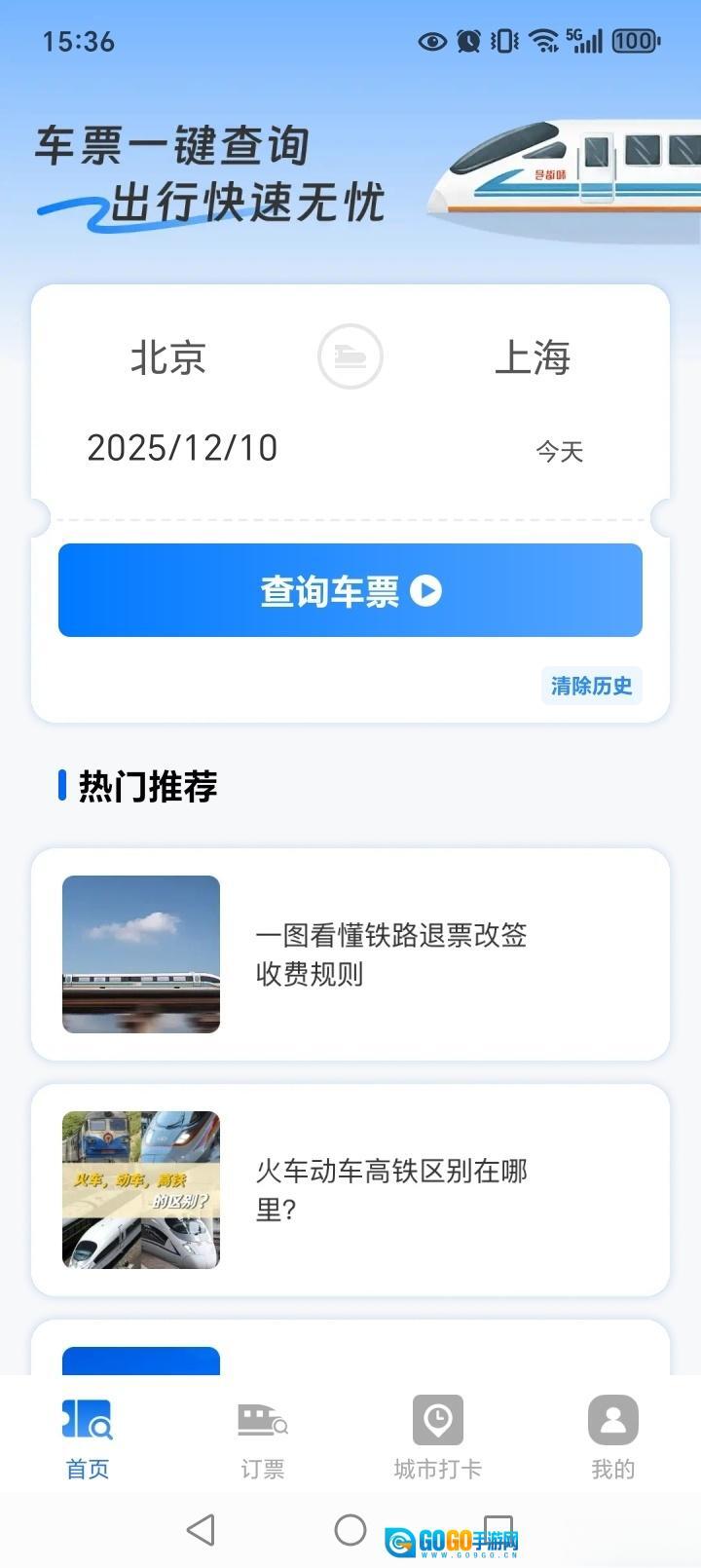Select the departure city 北京
The image size is (701, 1568).
(168, 357)
